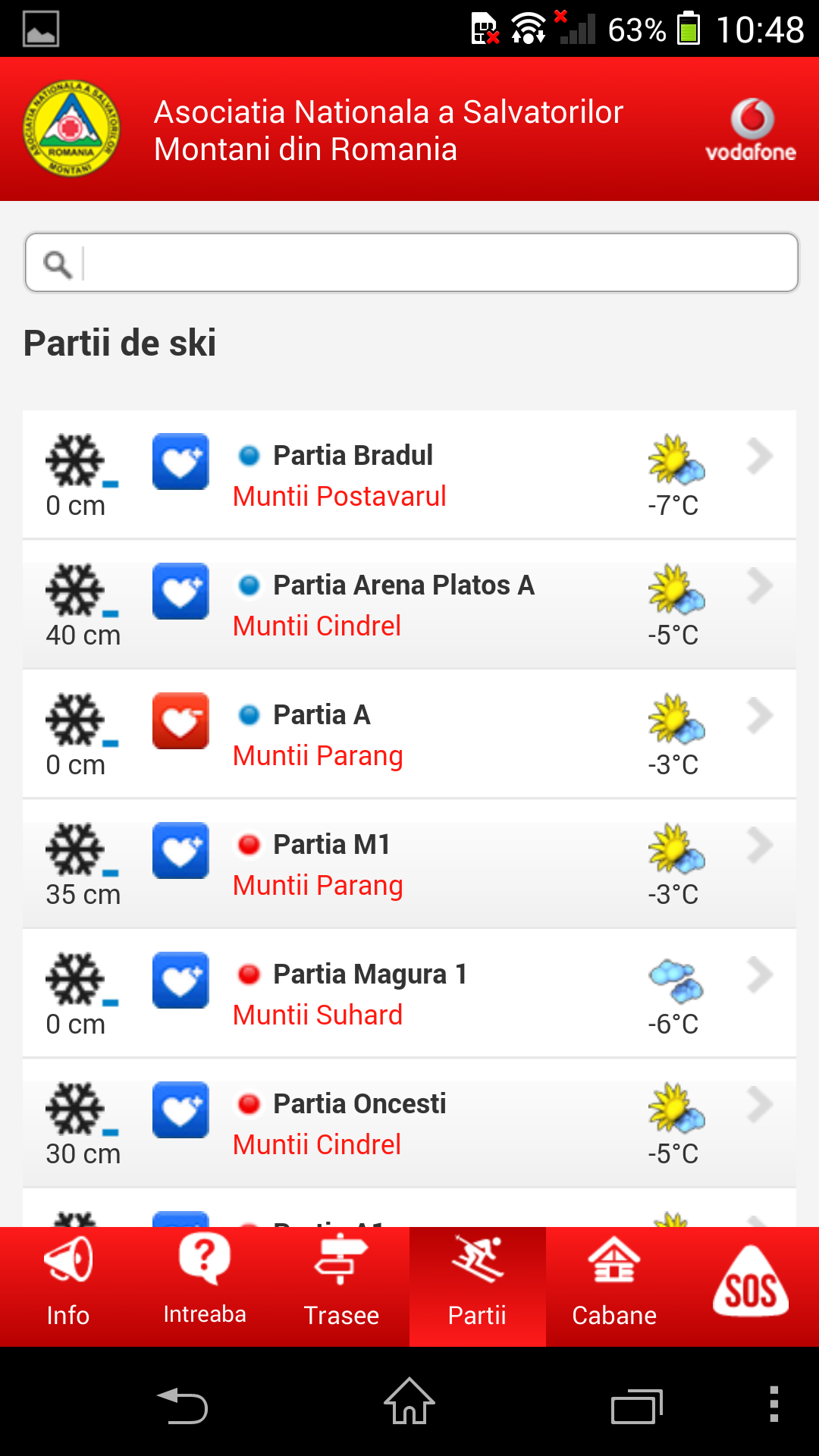This screenshot has width=819, height=1456.
Task: Remove Partia A from favorites
Action: (180, 720)
